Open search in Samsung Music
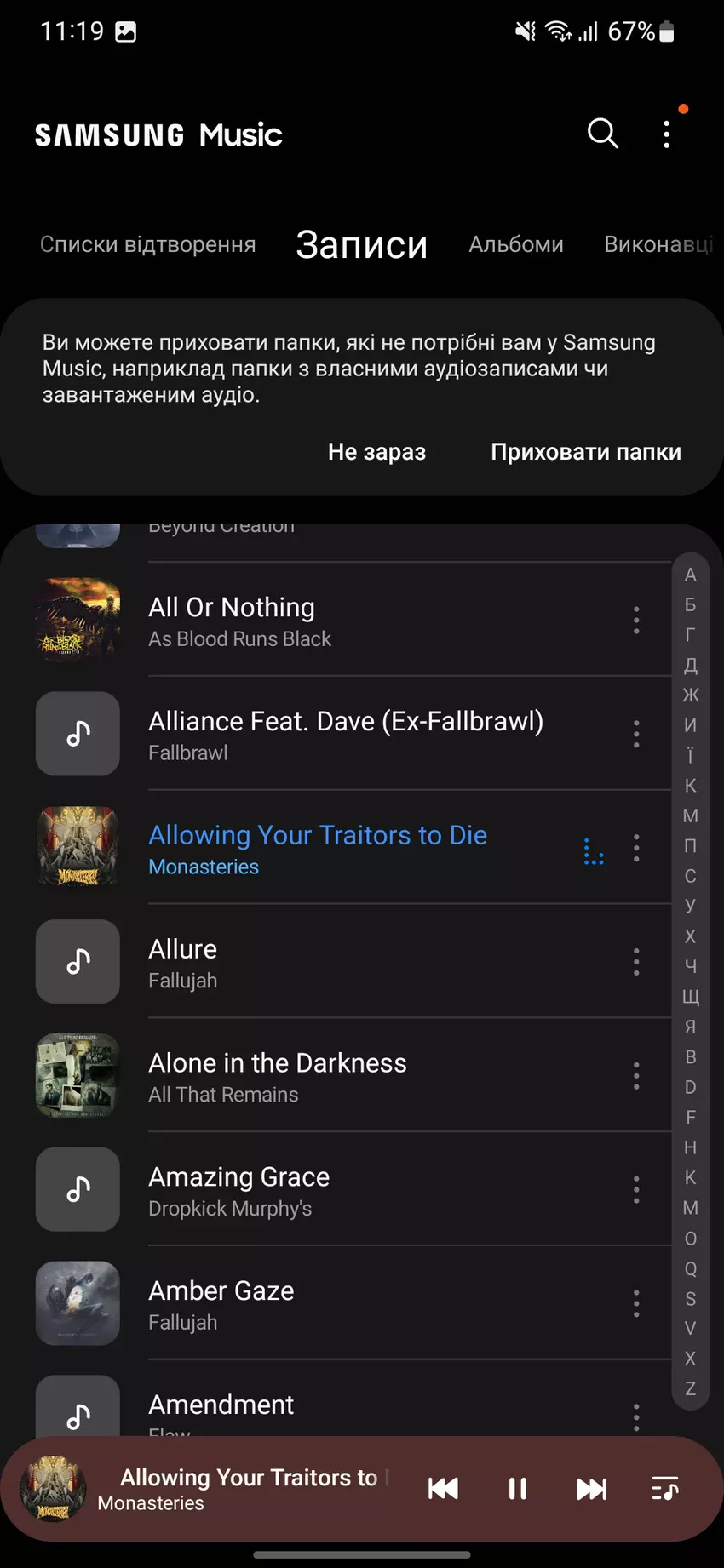This screenshot has height=1568, width=724. [x=602, y=134]
